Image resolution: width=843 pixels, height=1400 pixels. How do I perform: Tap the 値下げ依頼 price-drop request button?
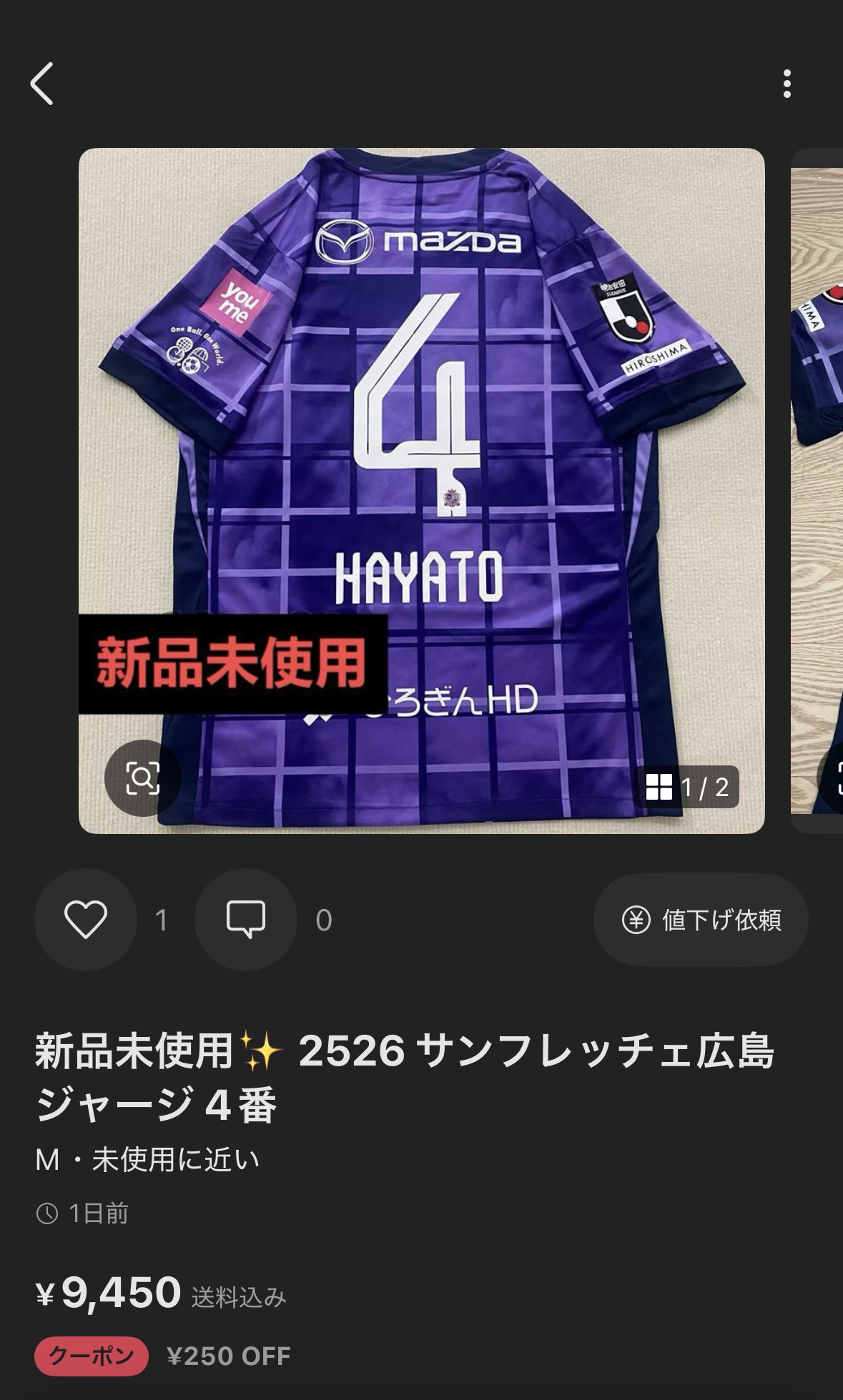coord(701,920)
